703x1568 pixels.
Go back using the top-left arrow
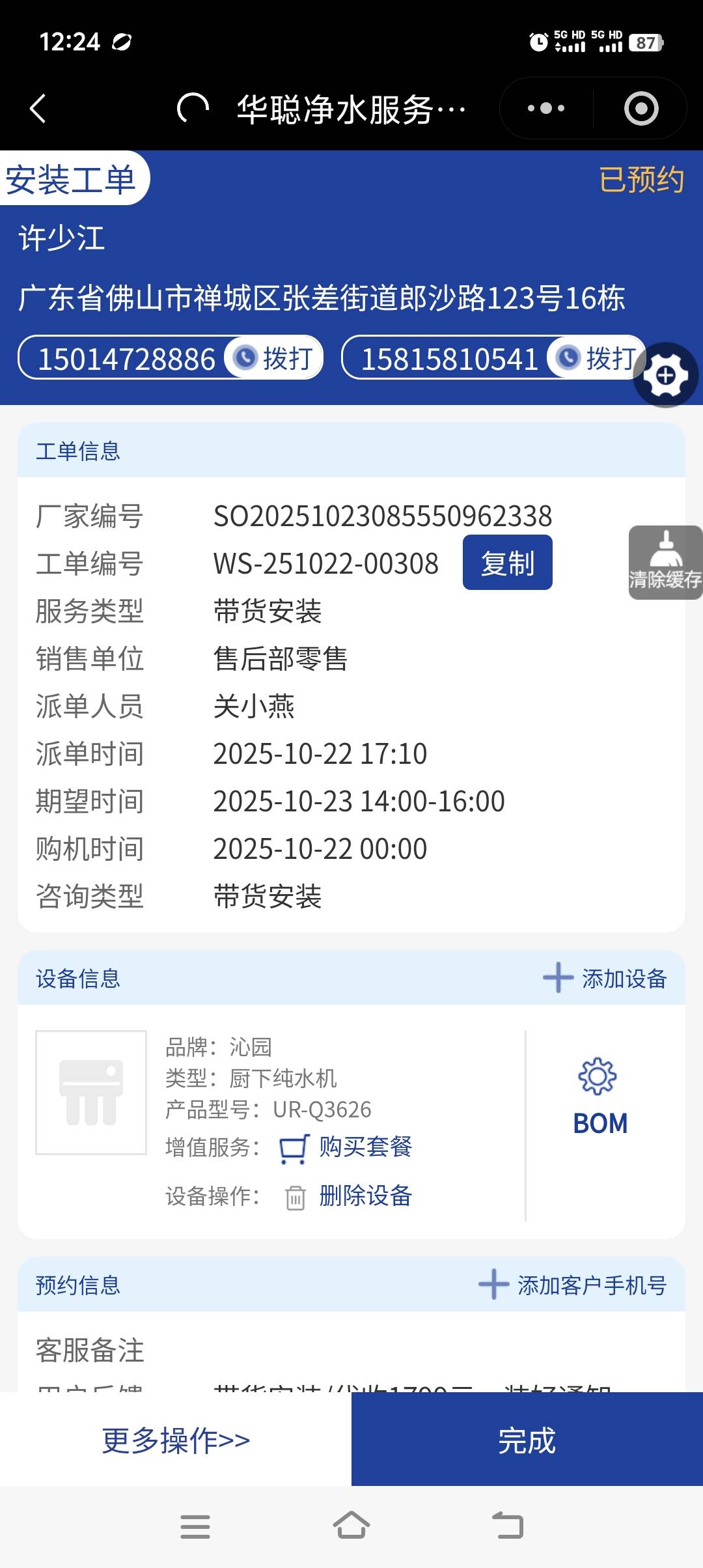pos(38,108)
